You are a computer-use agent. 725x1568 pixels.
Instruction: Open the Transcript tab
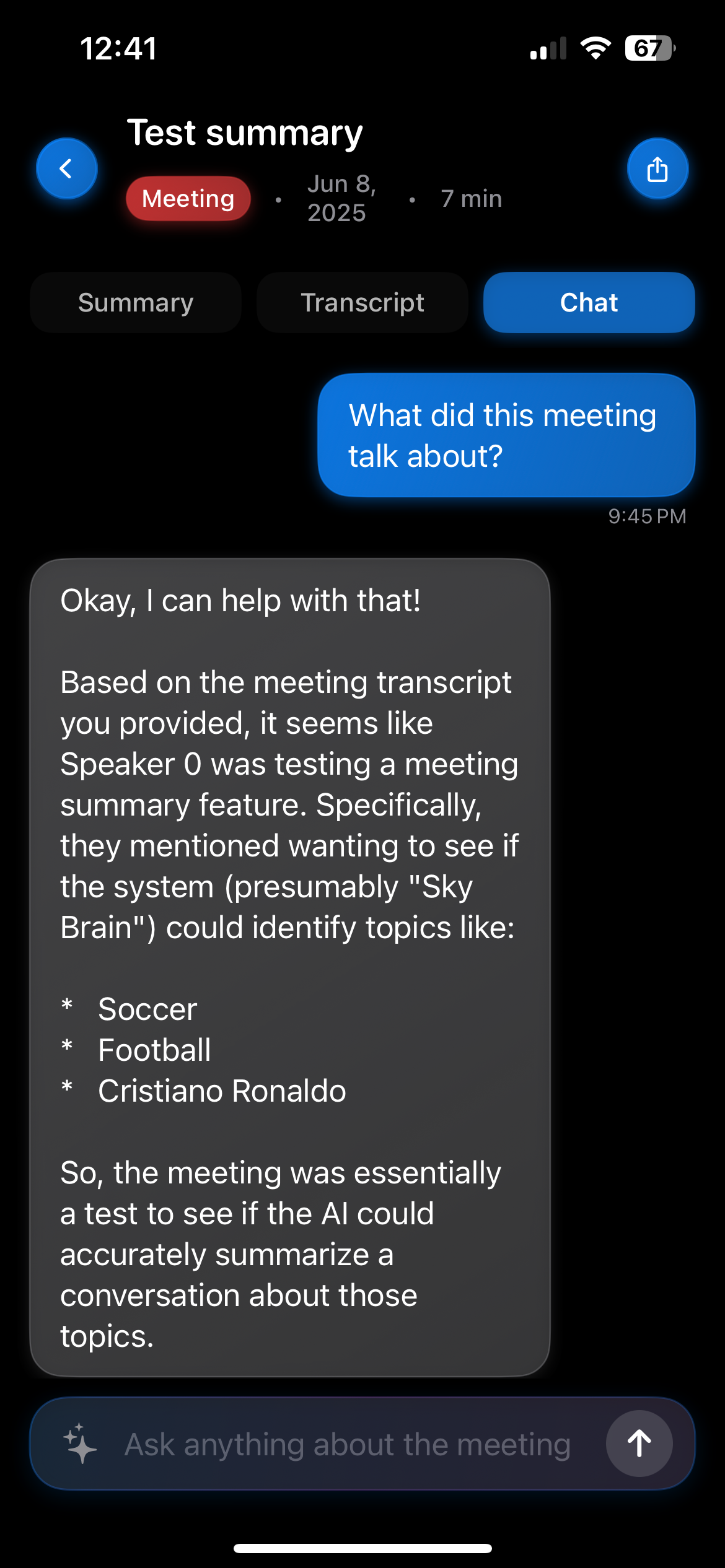tap(362, 303)
